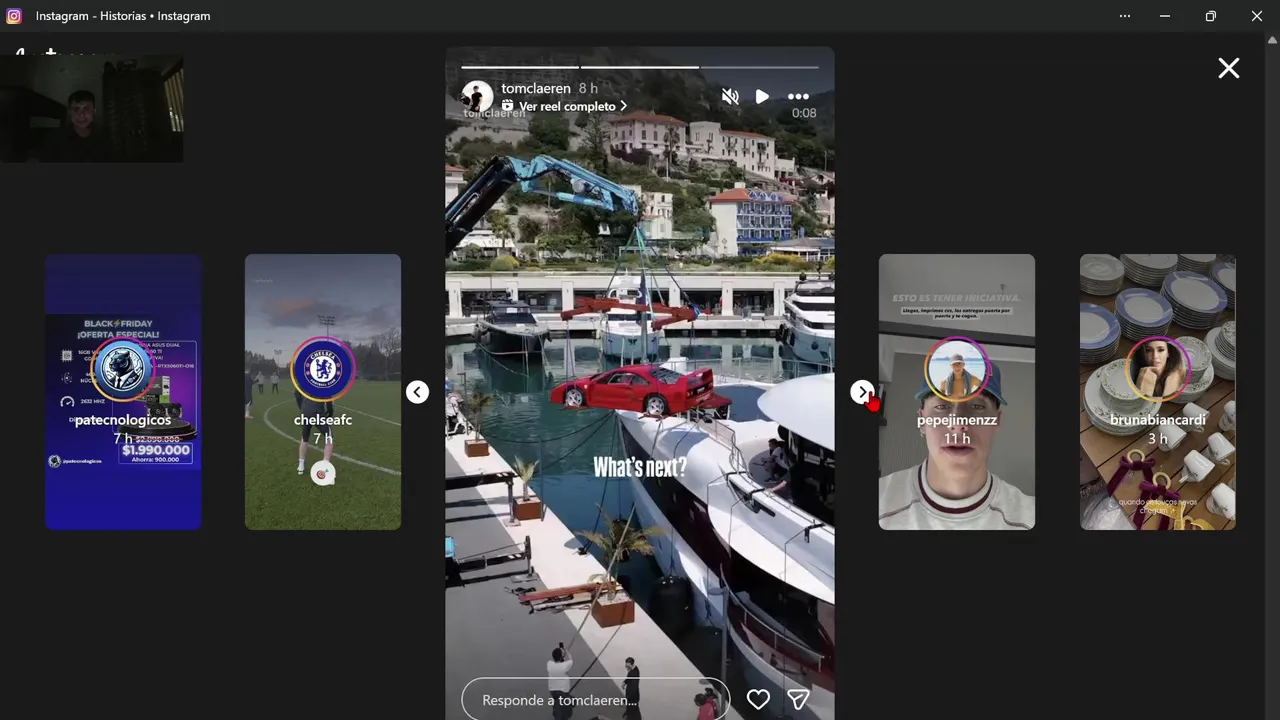The height and width of the screenshot is (720, 1280).
Task: Like tomclaeren's story
Action: 758,700
